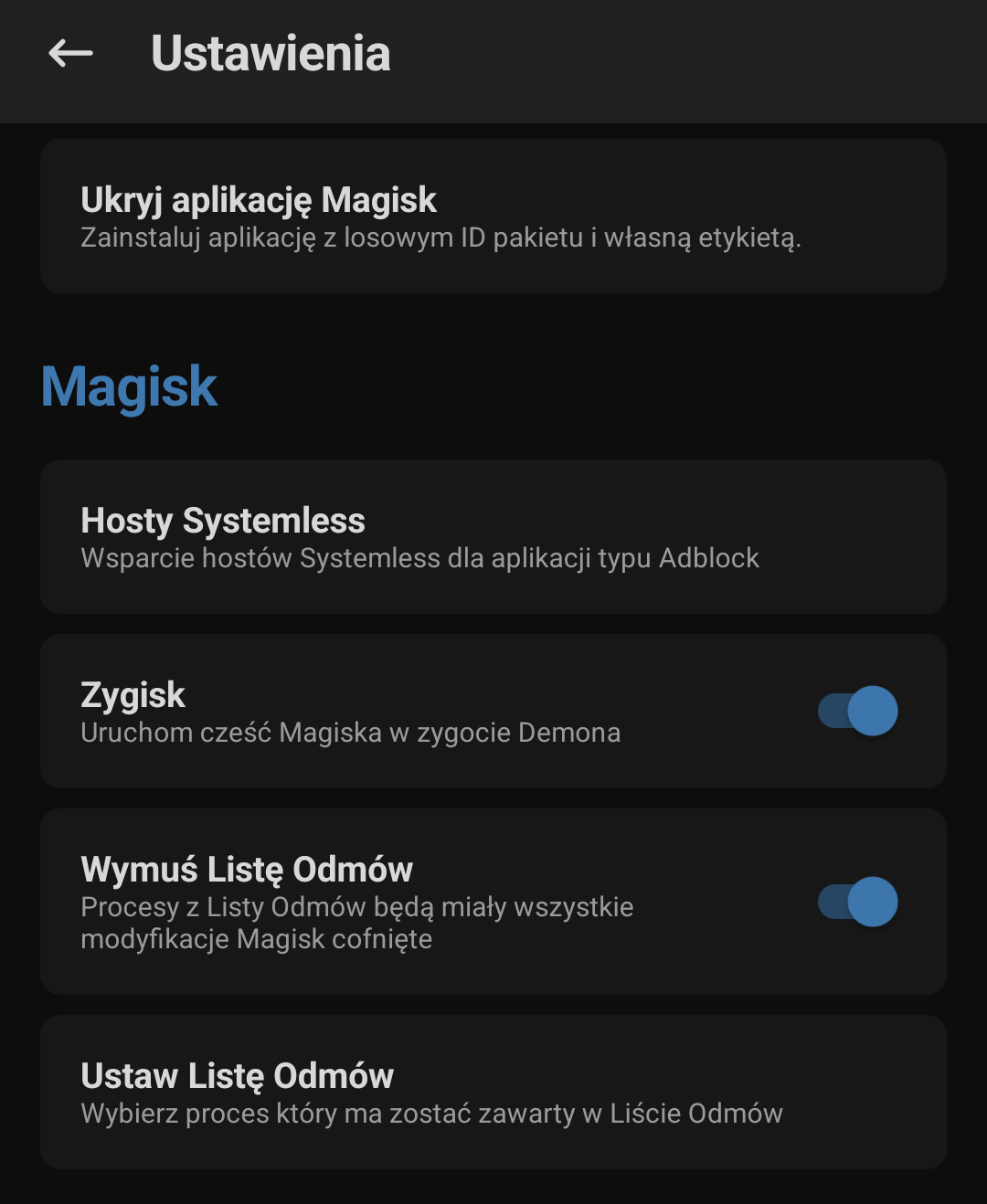Screen dimensions: 987x1204
Task: Open Ustaw Listę Odmów configuration
Action: pyautogui.click(x=493, y=1093)
